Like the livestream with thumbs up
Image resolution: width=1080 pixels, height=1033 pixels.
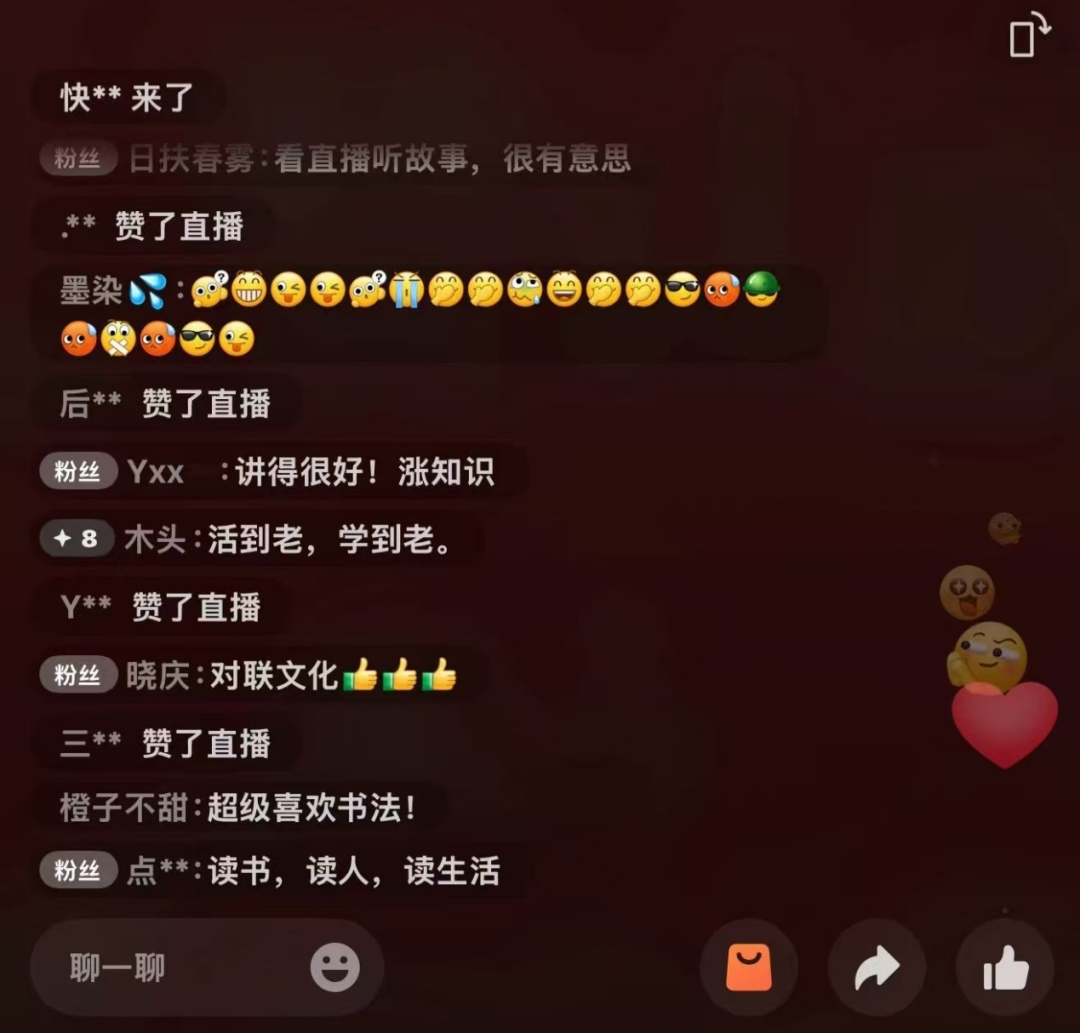tap(1005, 968)
